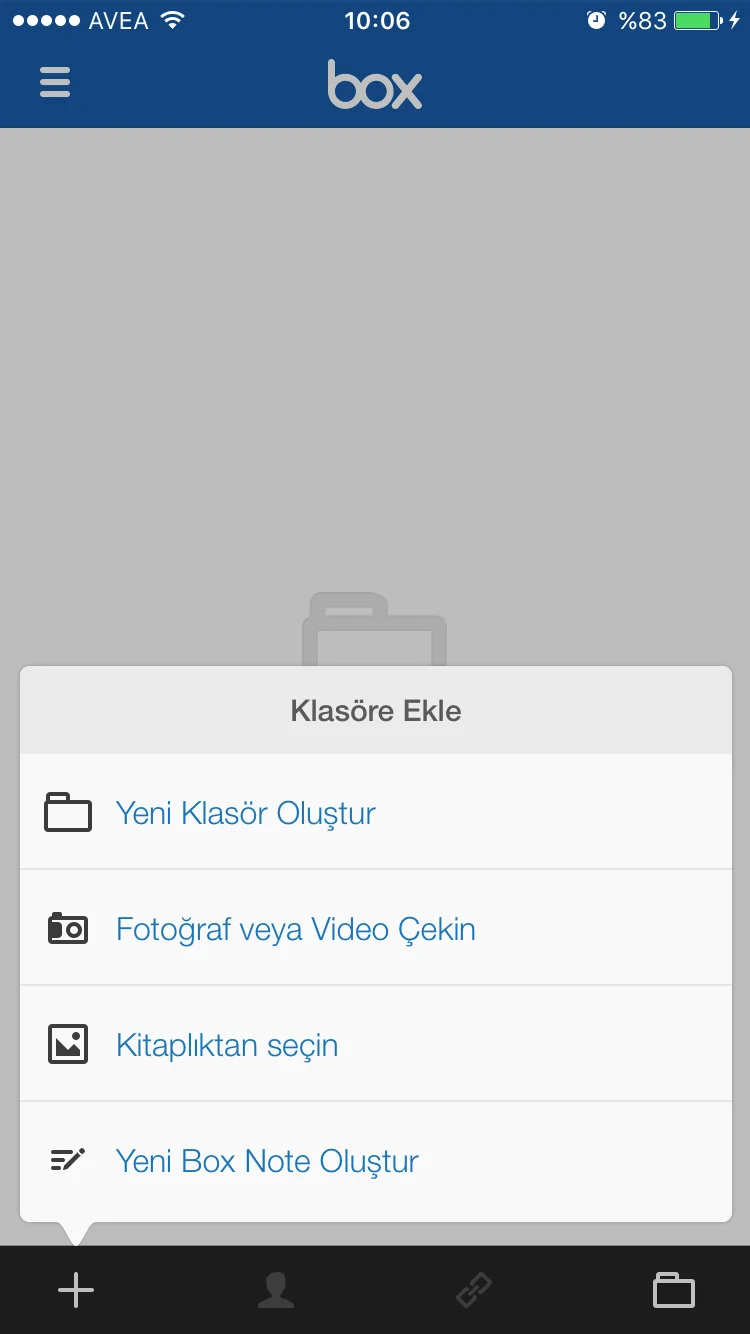Tap Kitaplıktan seçin option
This screenshot has height=1334, width=750.
coord(227,1045)
